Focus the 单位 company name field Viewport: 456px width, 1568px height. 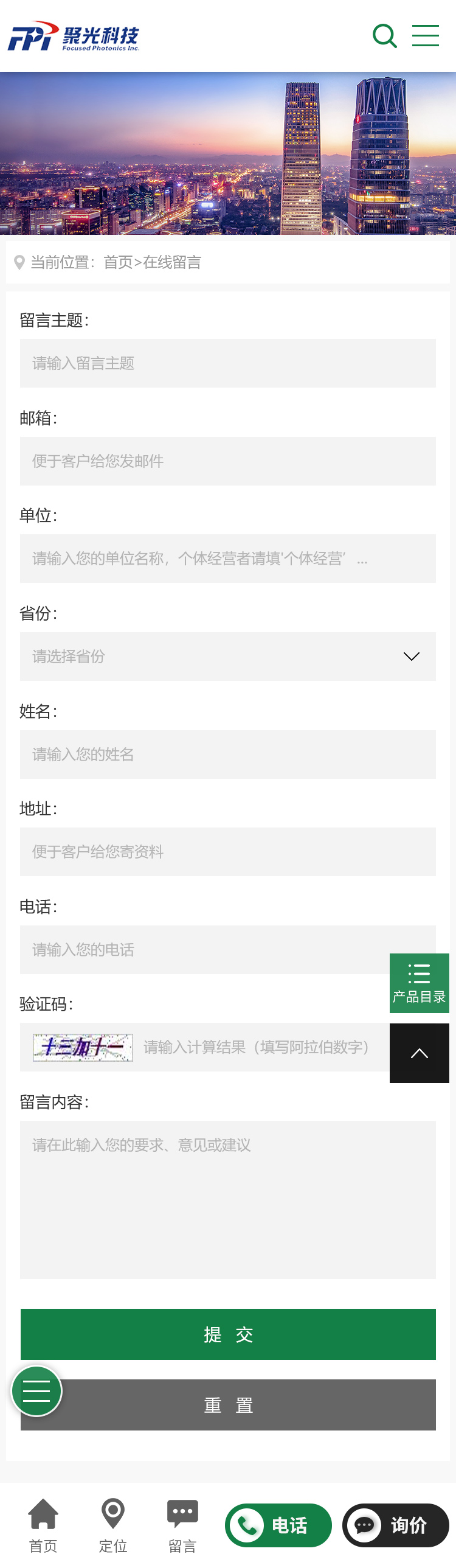click(x=228, y=559)
